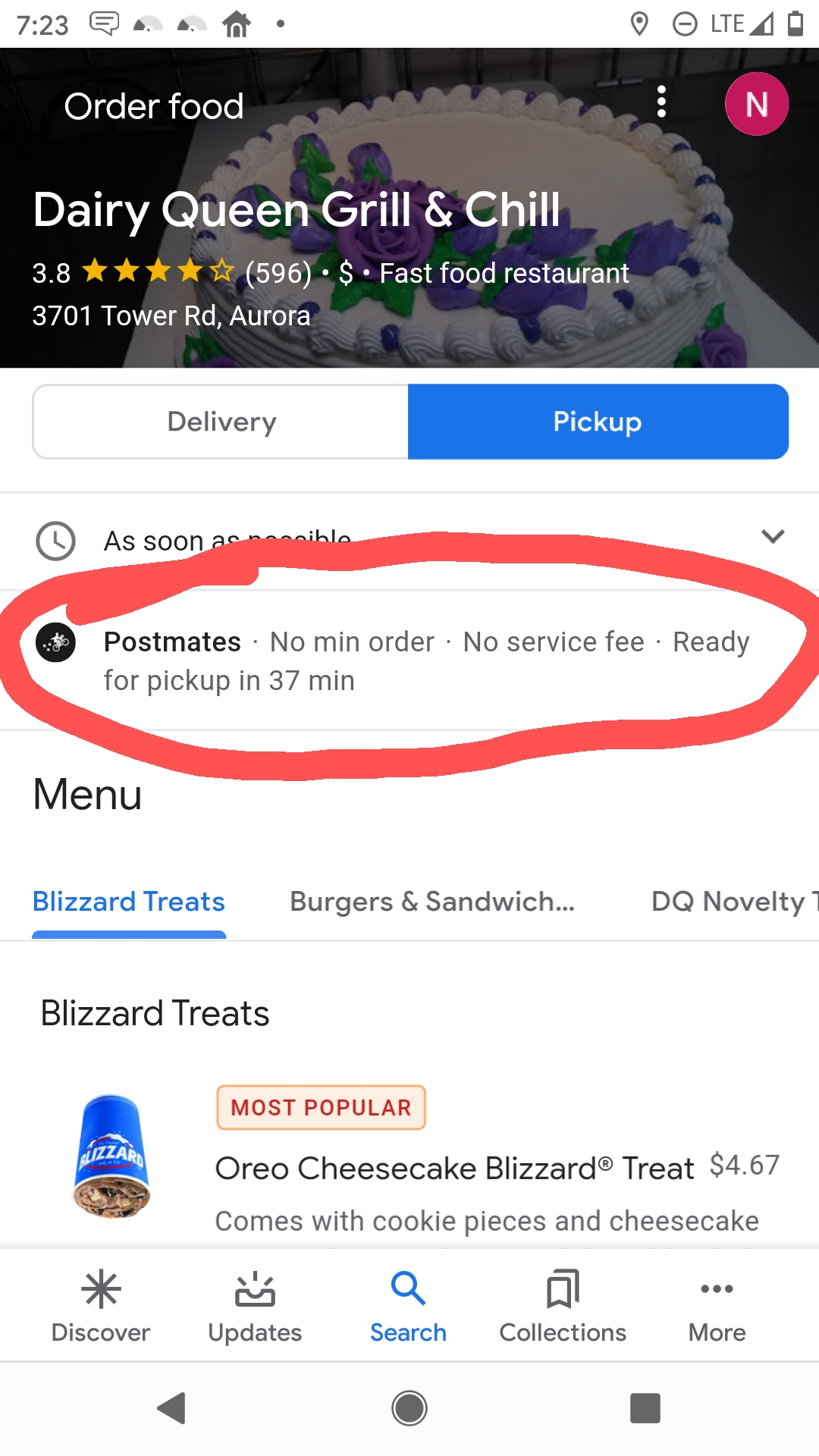This screenshot has width=819, height=1456.
Task: Tap the system back button
Action: 172,1408
